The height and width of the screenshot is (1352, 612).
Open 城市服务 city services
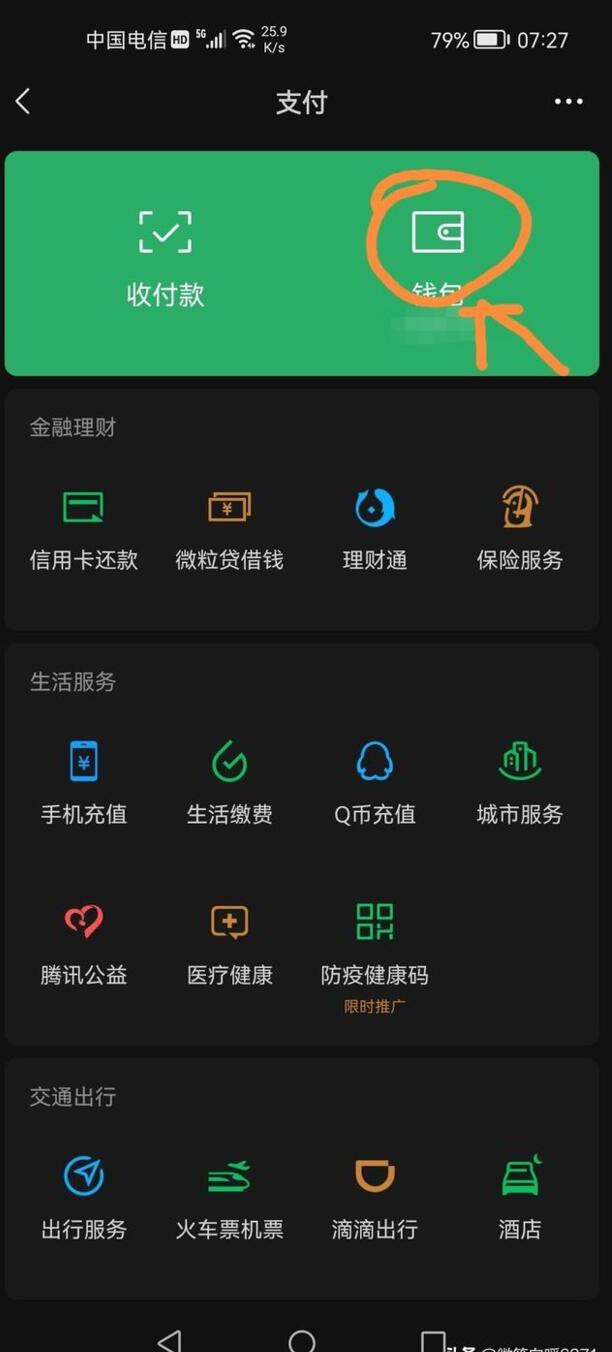(520, 783)
